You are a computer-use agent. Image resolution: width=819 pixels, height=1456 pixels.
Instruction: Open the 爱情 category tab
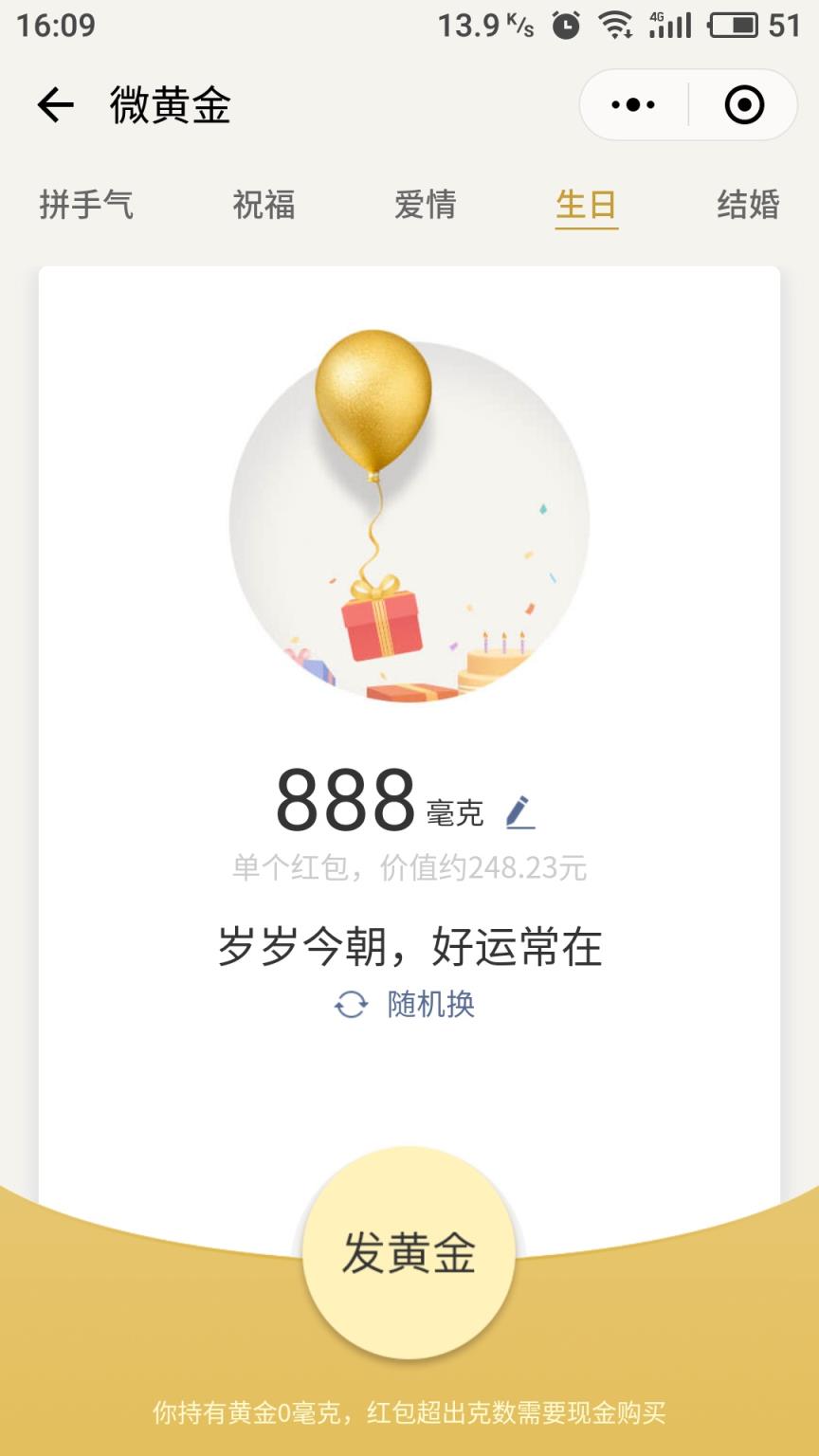(426, 205)
